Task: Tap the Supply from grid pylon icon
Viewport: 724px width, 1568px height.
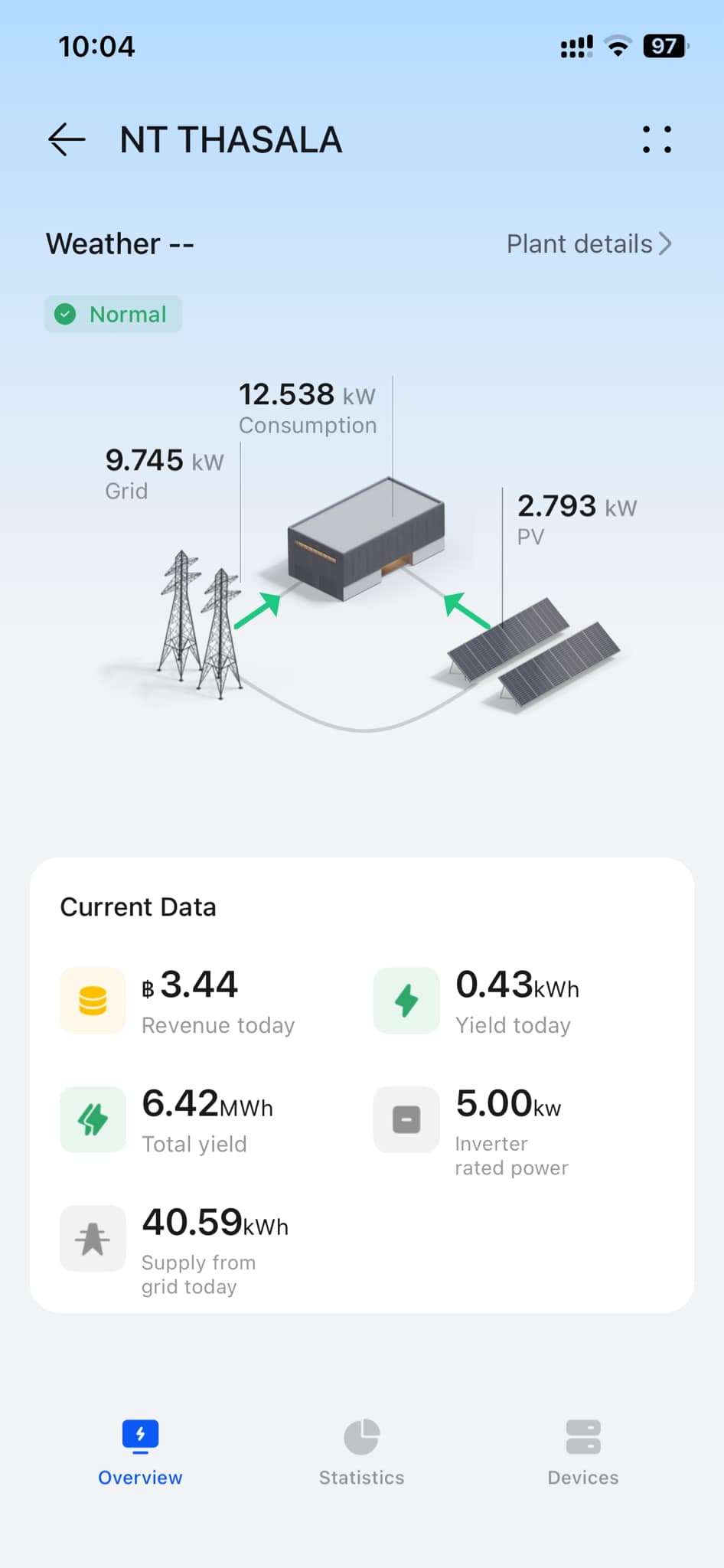Action: pyautogui.click(x=92, y=1237)
